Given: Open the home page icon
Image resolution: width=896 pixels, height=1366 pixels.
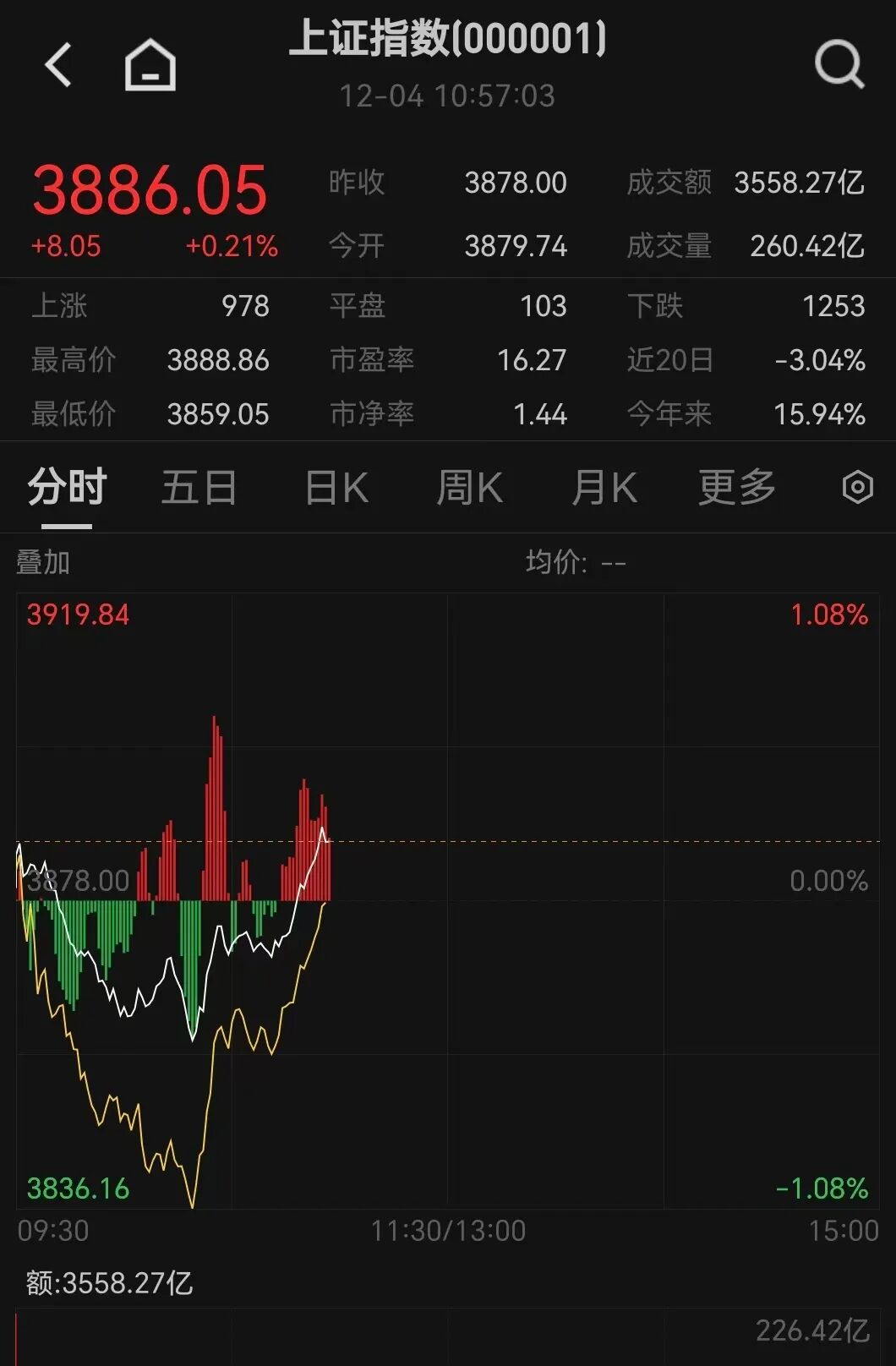Looking at the screenshot, I should point(150,65).
